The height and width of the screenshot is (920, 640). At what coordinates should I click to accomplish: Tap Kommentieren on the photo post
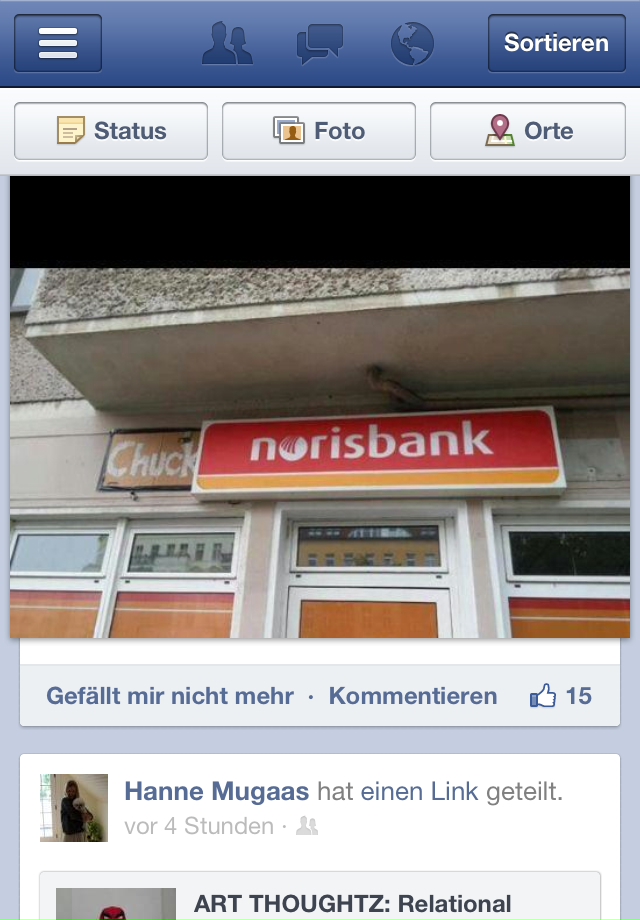412,696
